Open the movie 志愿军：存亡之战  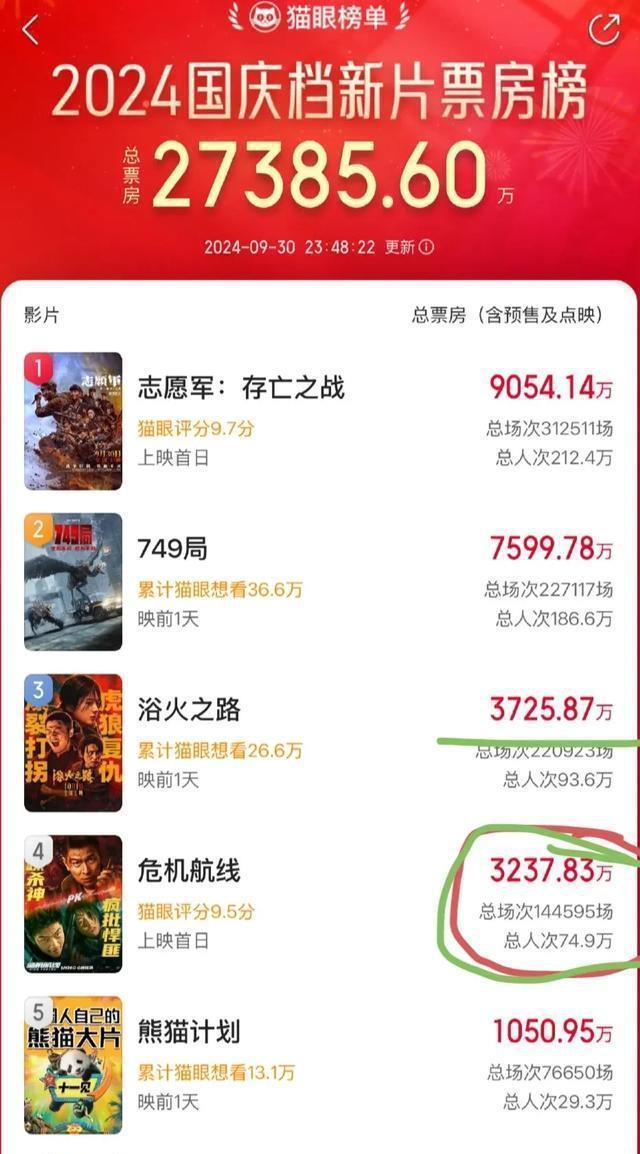pos(242,388)
